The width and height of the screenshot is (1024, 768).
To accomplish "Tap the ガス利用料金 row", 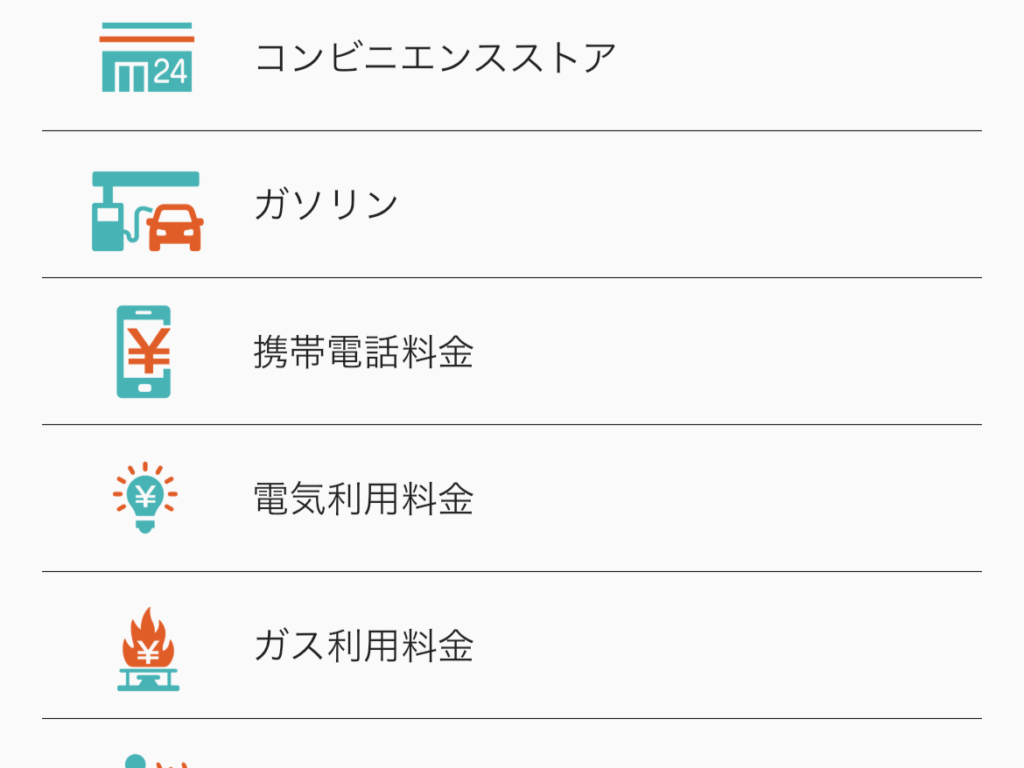I will click(x=363, y=646).
